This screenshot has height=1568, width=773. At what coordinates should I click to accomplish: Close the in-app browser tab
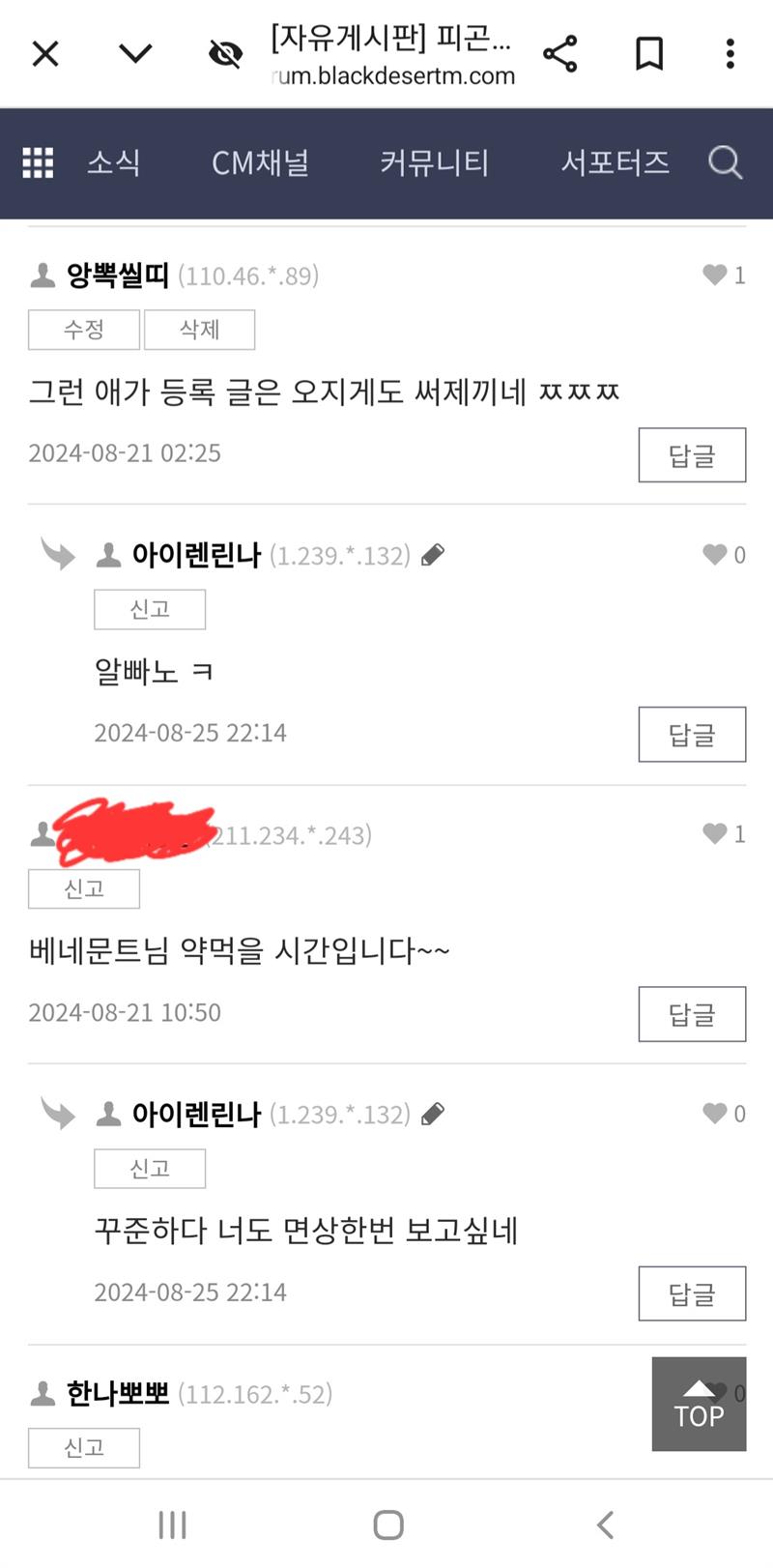[45, 53]
